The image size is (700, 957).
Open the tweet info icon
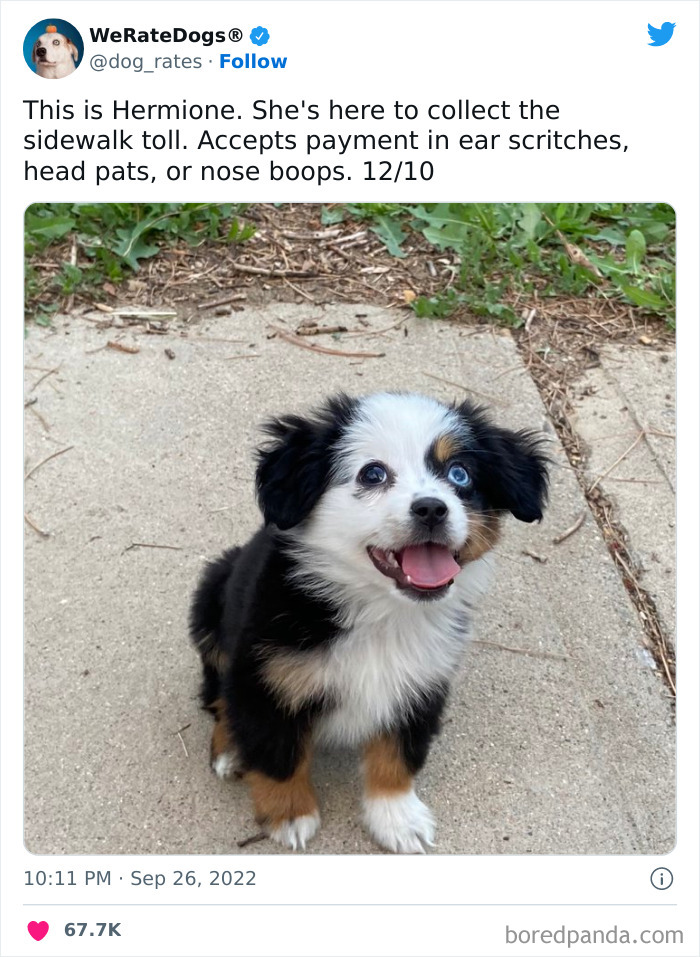661,879
